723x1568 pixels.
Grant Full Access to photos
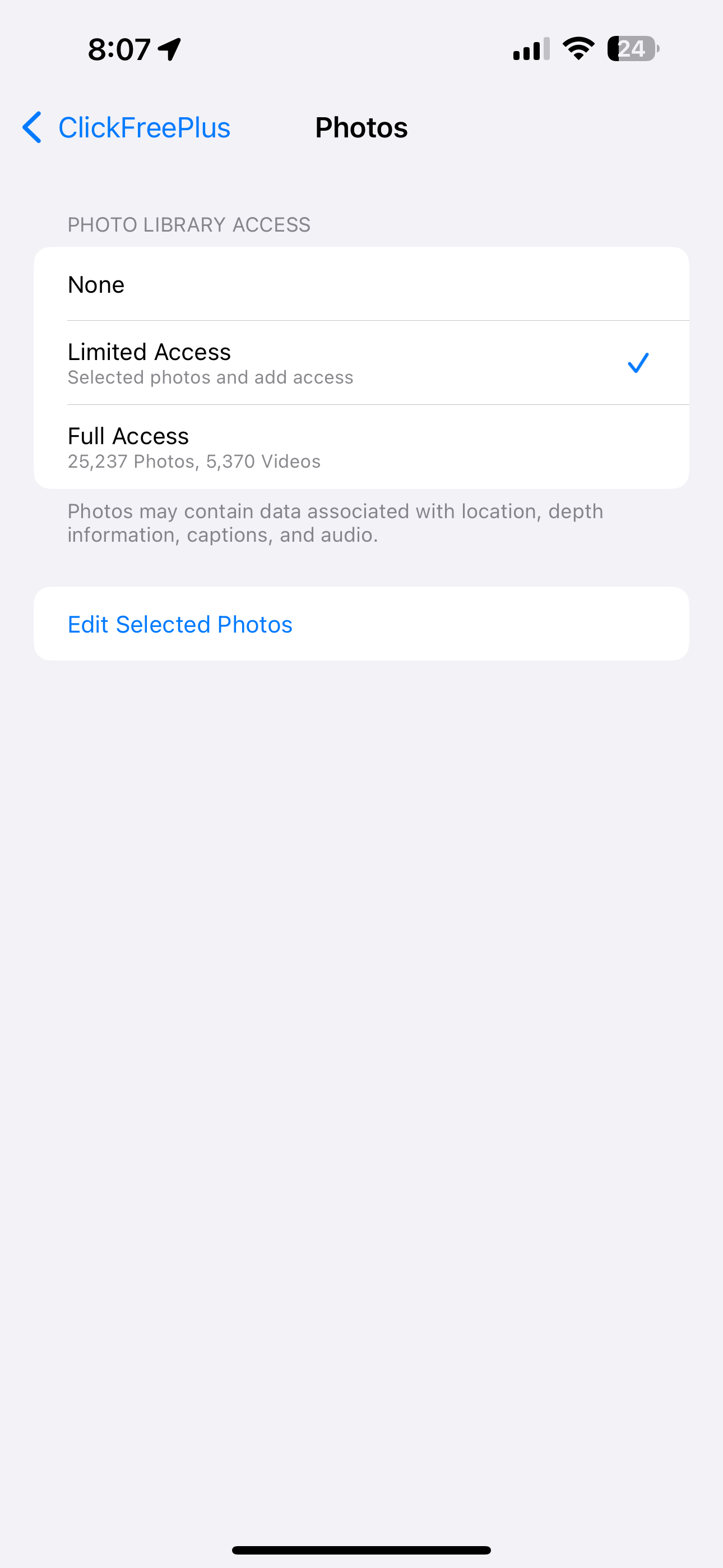(360, 447)
